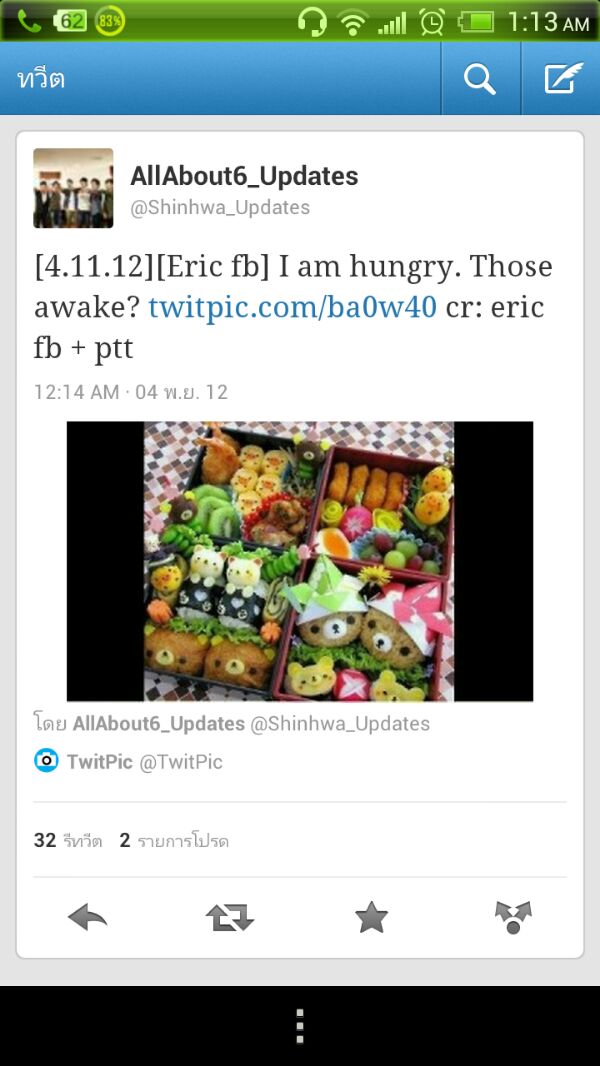Share this tweet
The height and width of the screenshot is (1066, 600).
(x=513, y=916)
